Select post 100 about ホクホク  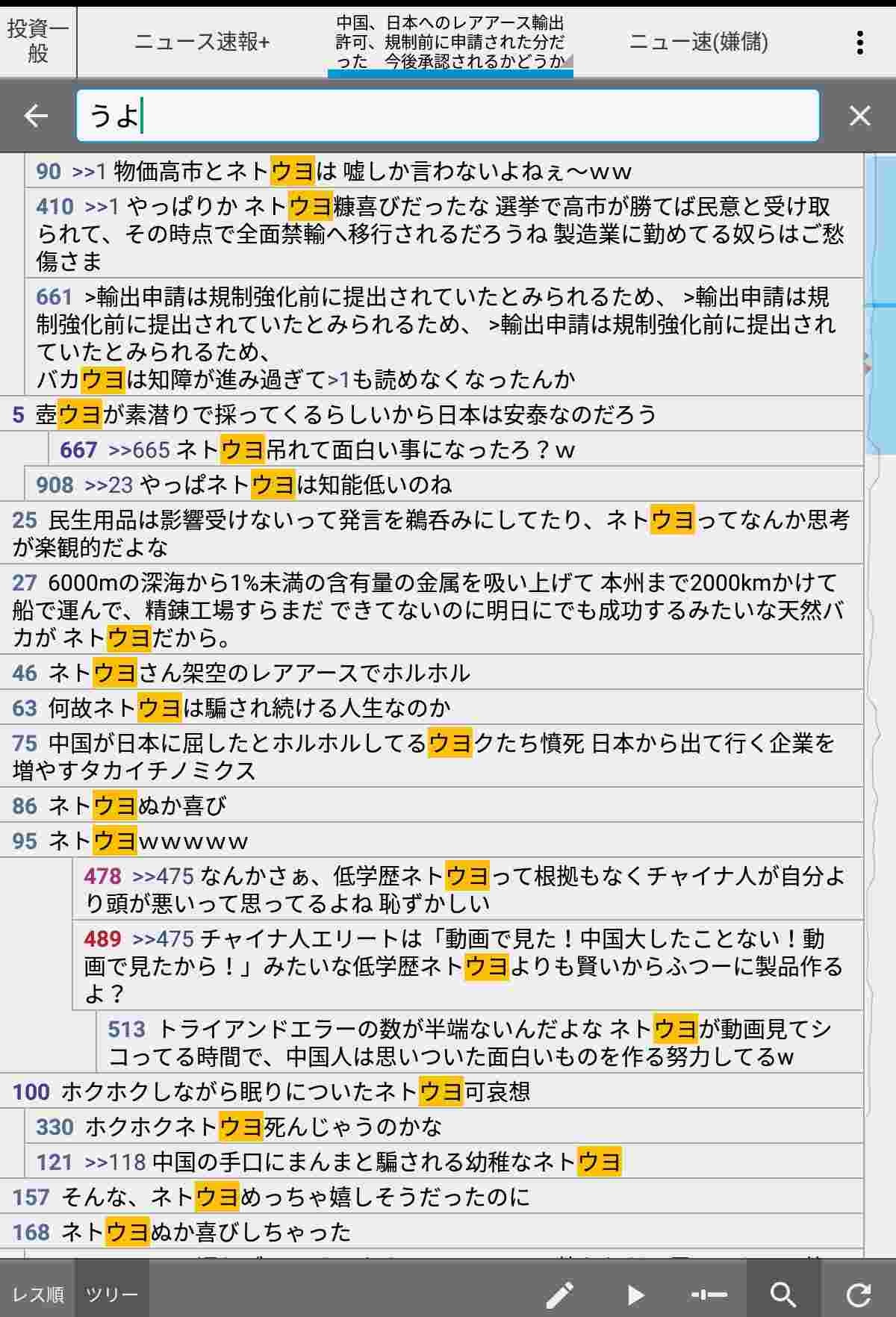pyautogui.click(x=31, y=1092)
